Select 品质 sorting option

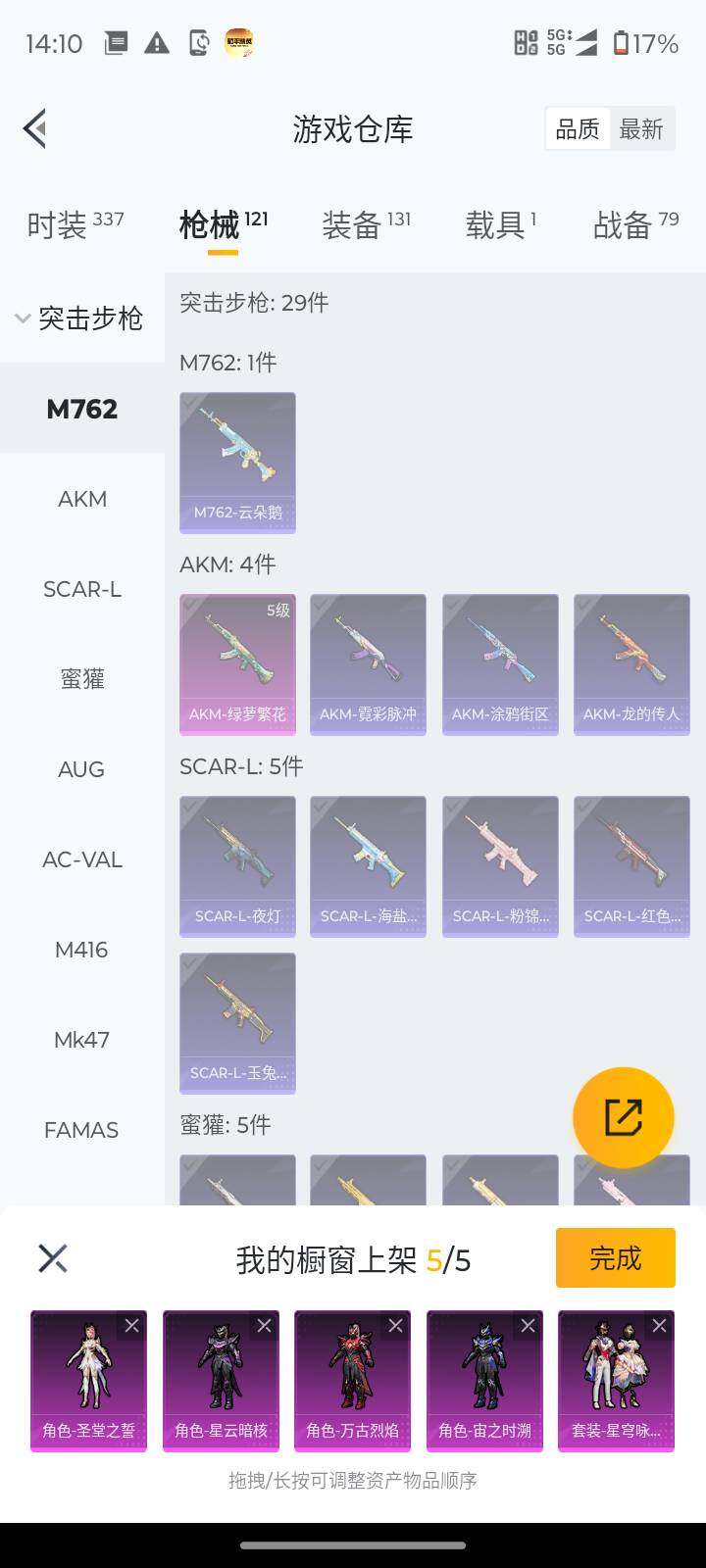coord(578,129)
